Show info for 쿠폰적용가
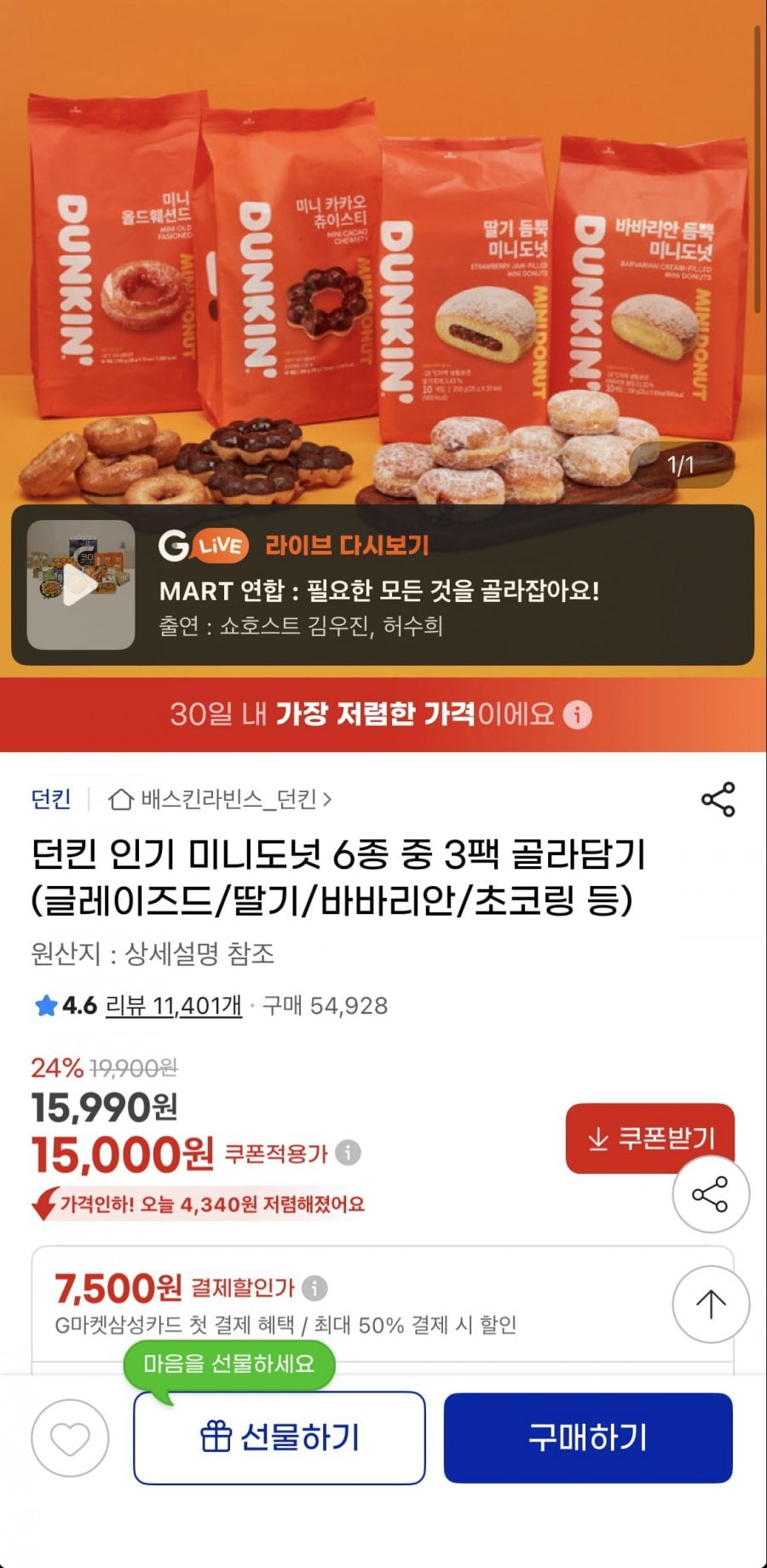767x1568 pixels. tap(348, 1153)
